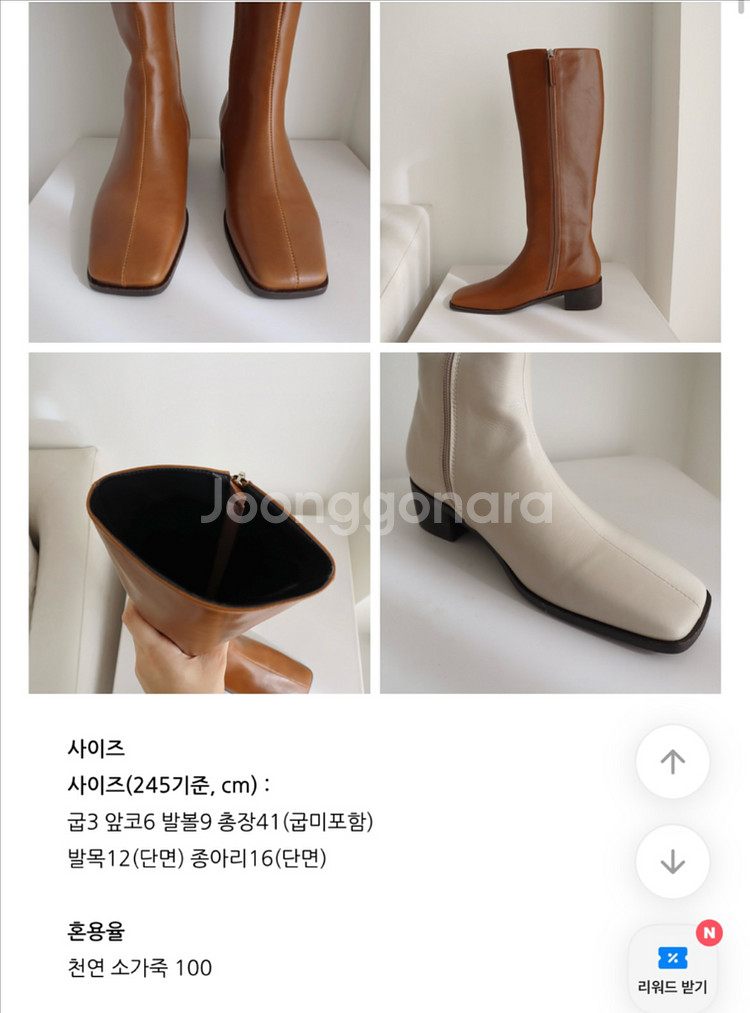Click the 혼용율 section label

[93, 930]
